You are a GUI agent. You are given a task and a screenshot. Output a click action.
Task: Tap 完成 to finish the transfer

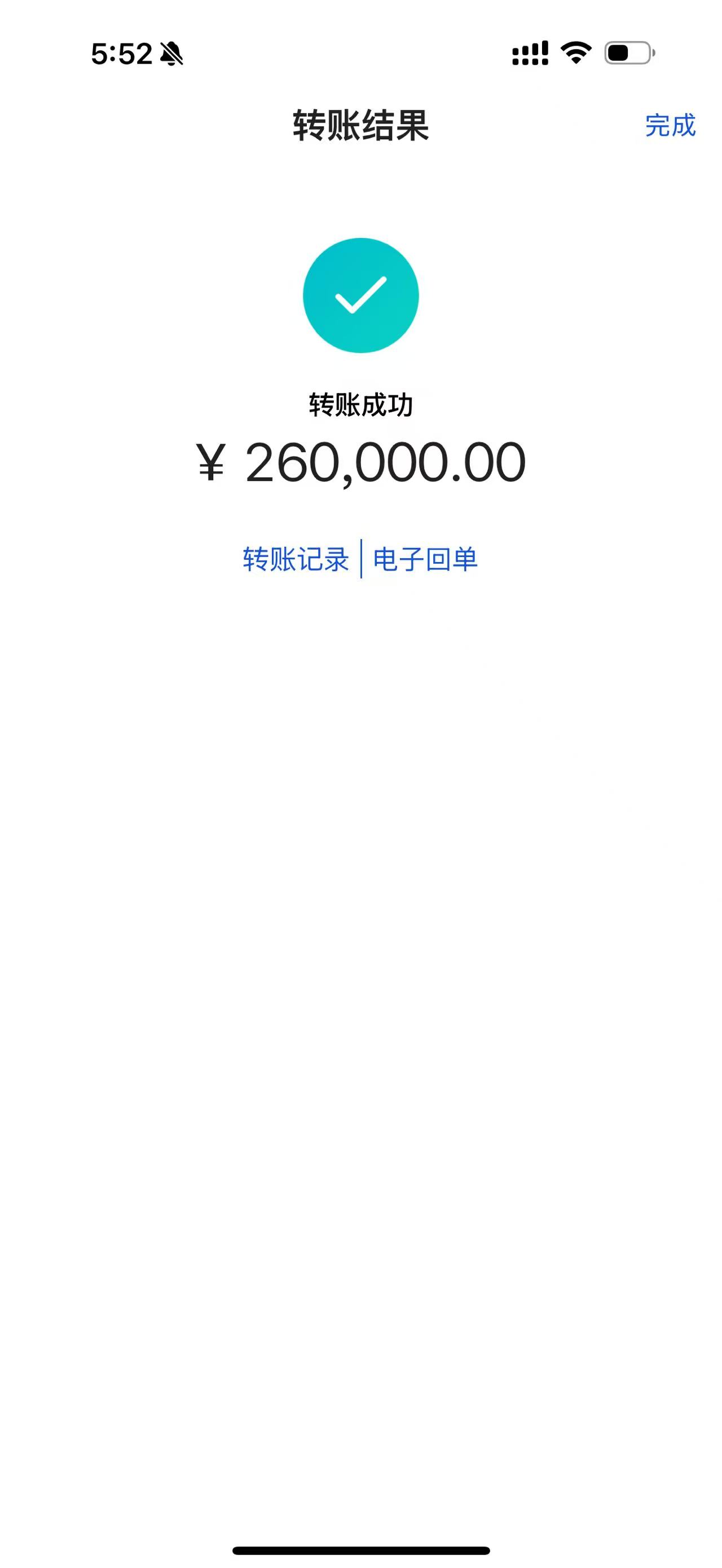tap(670, 125)
